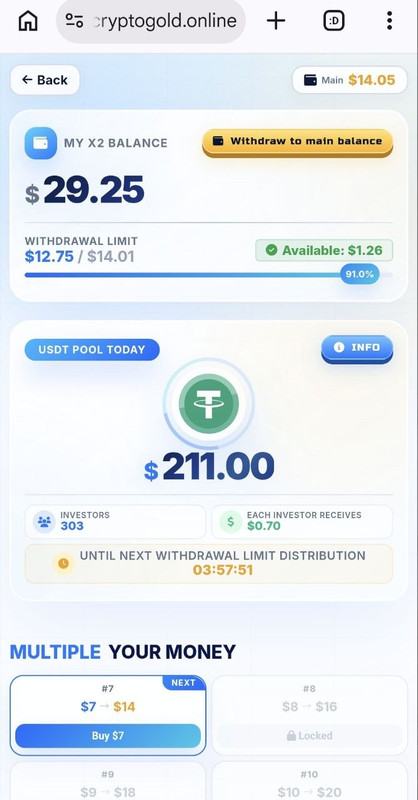Withdraw to main balance
Image resolution: width=418 pixels, height=800 pixels.
(x=298, y=142)
